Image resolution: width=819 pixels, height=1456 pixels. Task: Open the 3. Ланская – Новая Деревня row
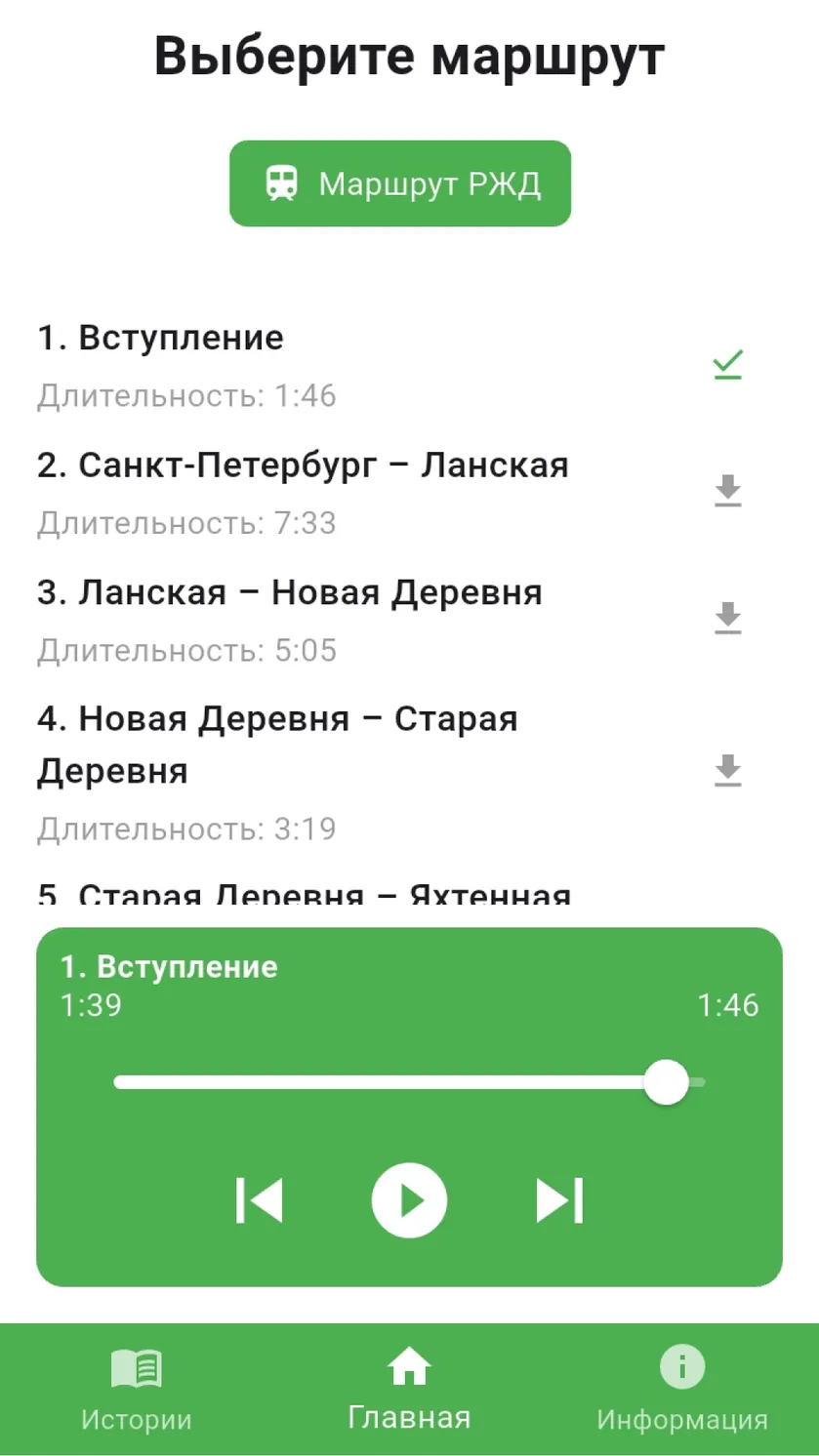pyautogui.click(x=409, y=620)
